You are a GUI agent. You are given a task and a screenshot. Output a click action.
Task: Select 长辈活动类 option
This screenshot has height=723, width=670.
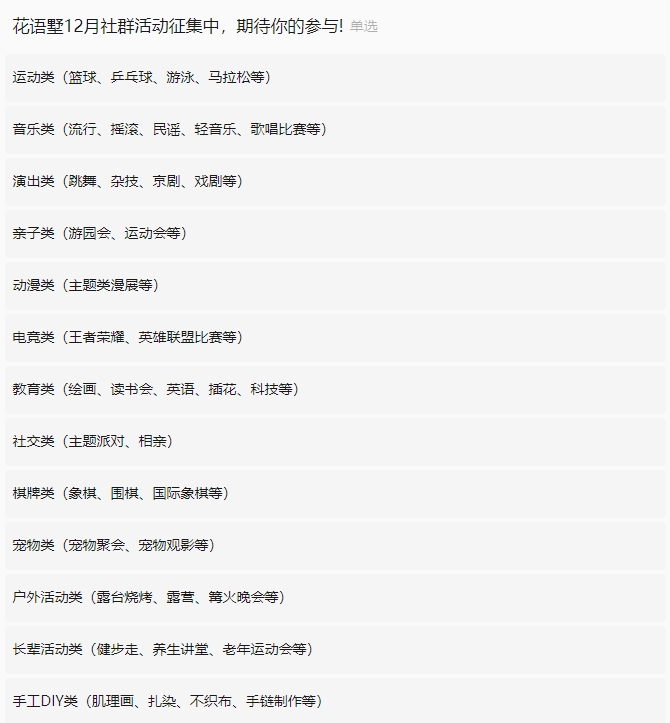coord(162,649)
